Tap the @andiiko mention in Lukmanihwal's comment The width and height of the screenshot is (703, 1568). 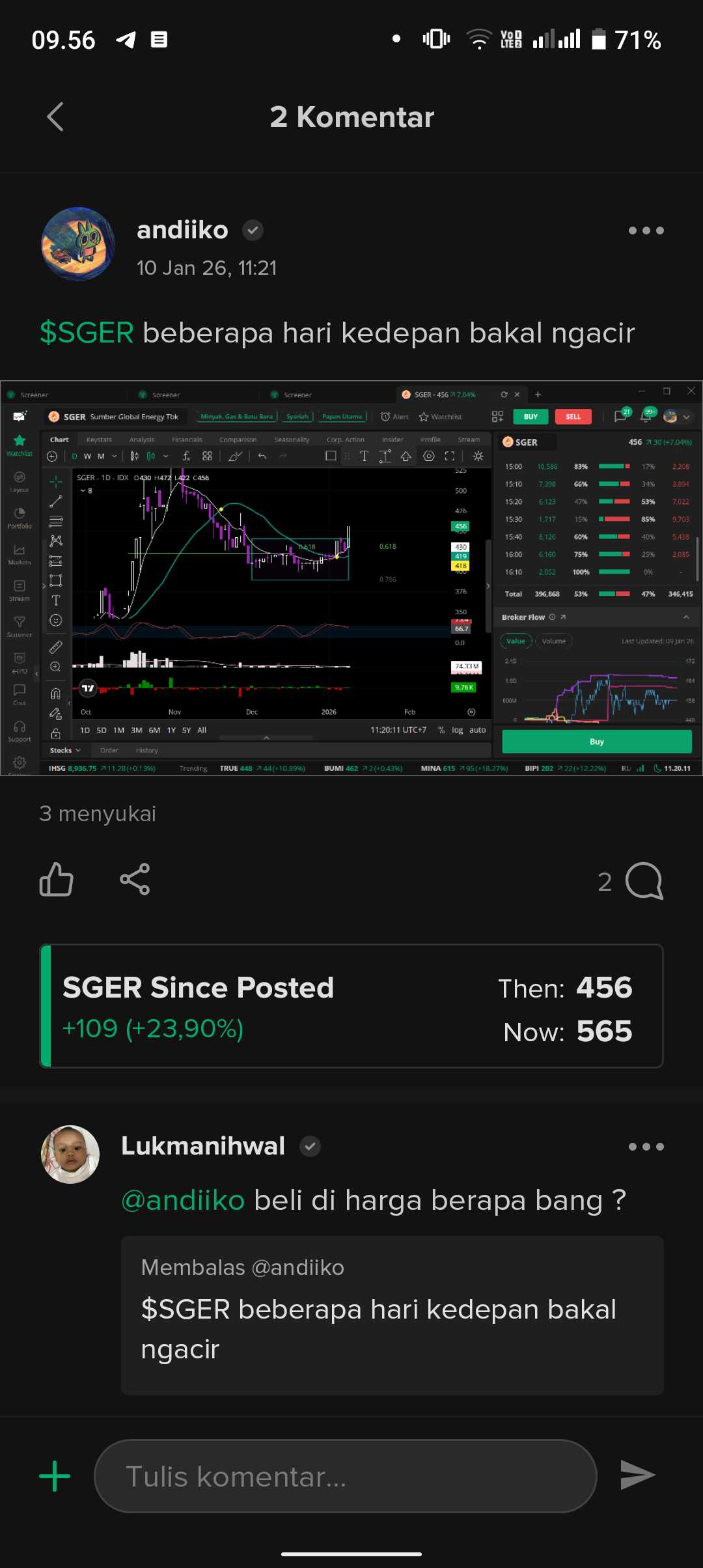183,1200
